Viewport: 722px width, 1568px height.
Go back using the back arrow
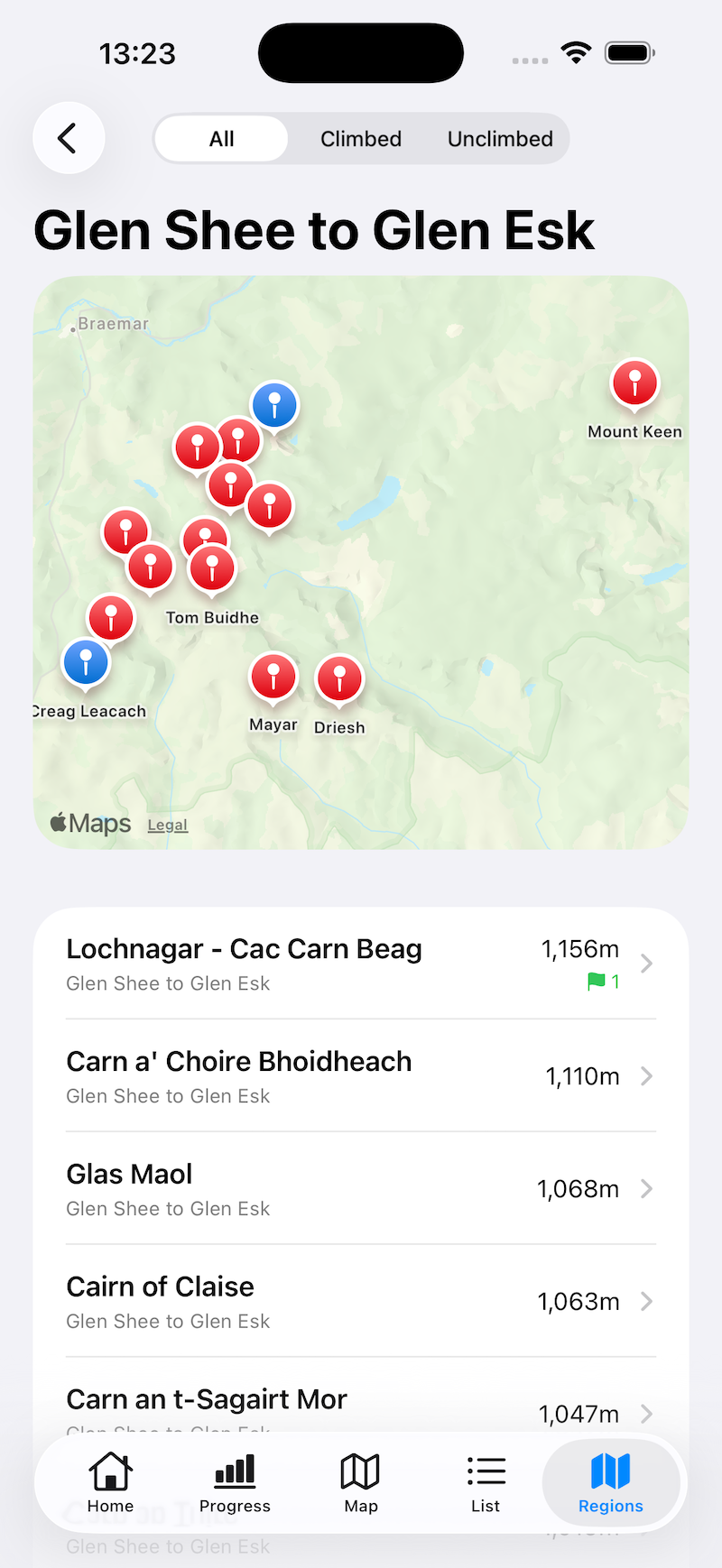click(69, 139)
